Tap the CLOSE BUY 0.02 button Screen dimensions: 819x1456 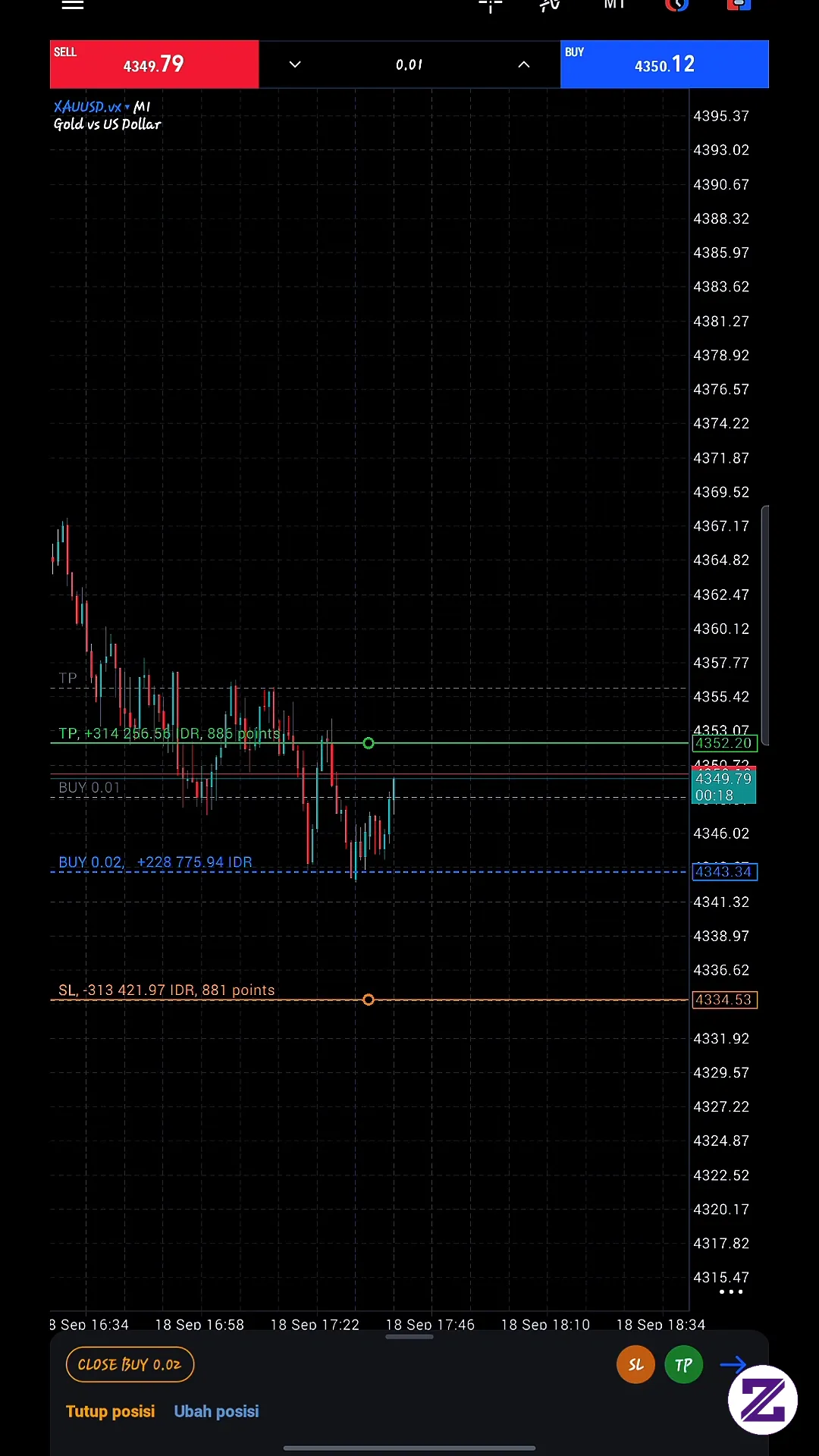coord(130,1364)
